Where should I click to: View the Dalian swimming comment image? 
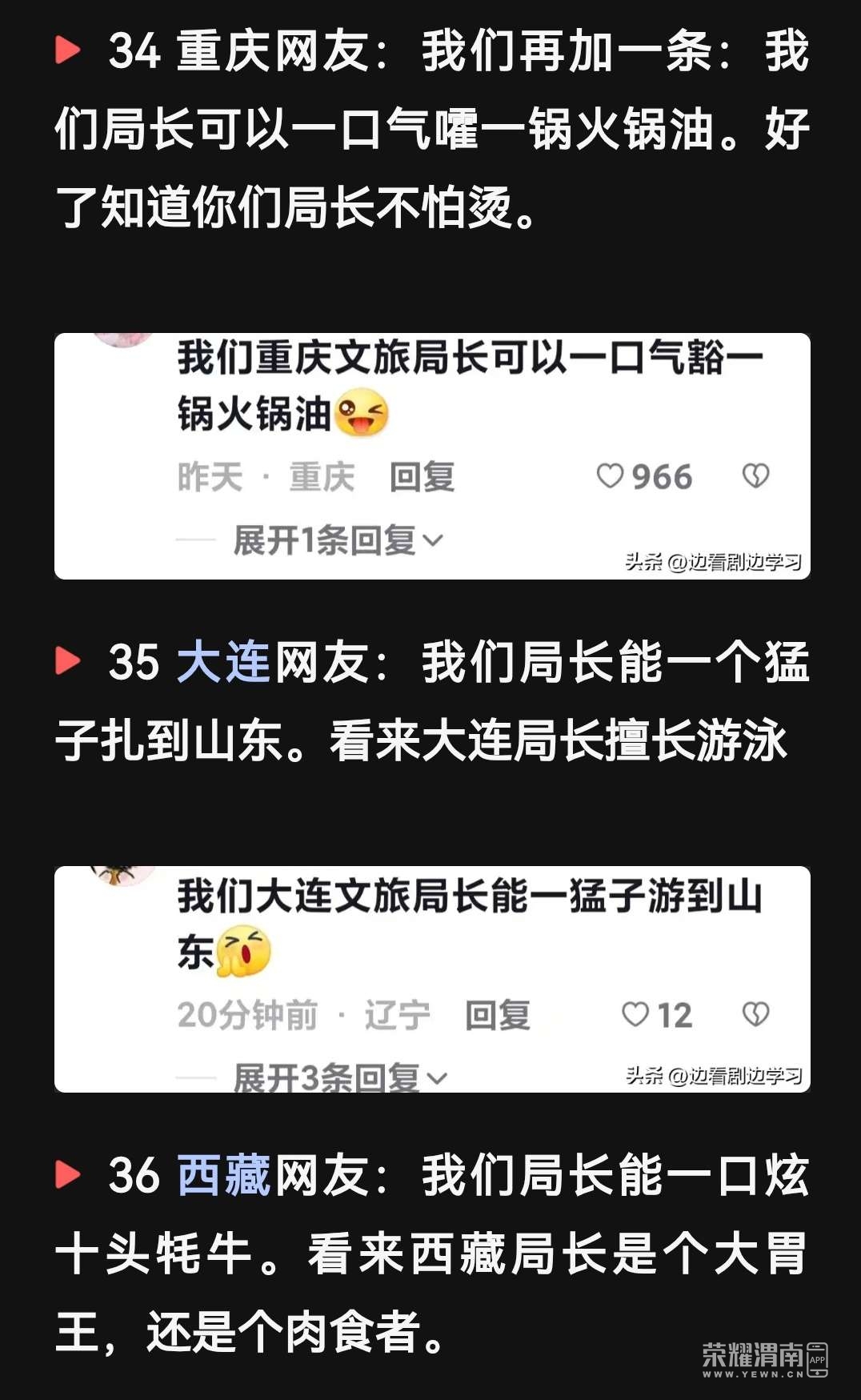tap(432, 979)
